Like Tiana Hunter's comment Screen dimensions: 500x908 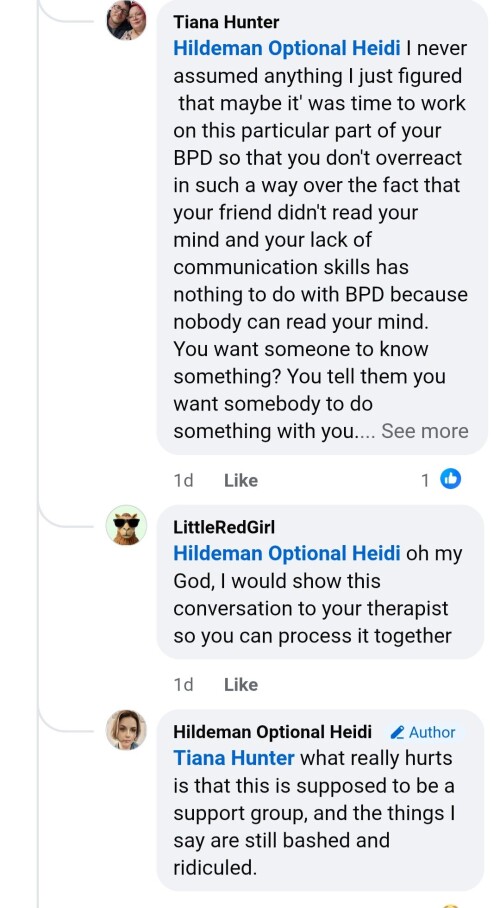[x=240, y=480]
